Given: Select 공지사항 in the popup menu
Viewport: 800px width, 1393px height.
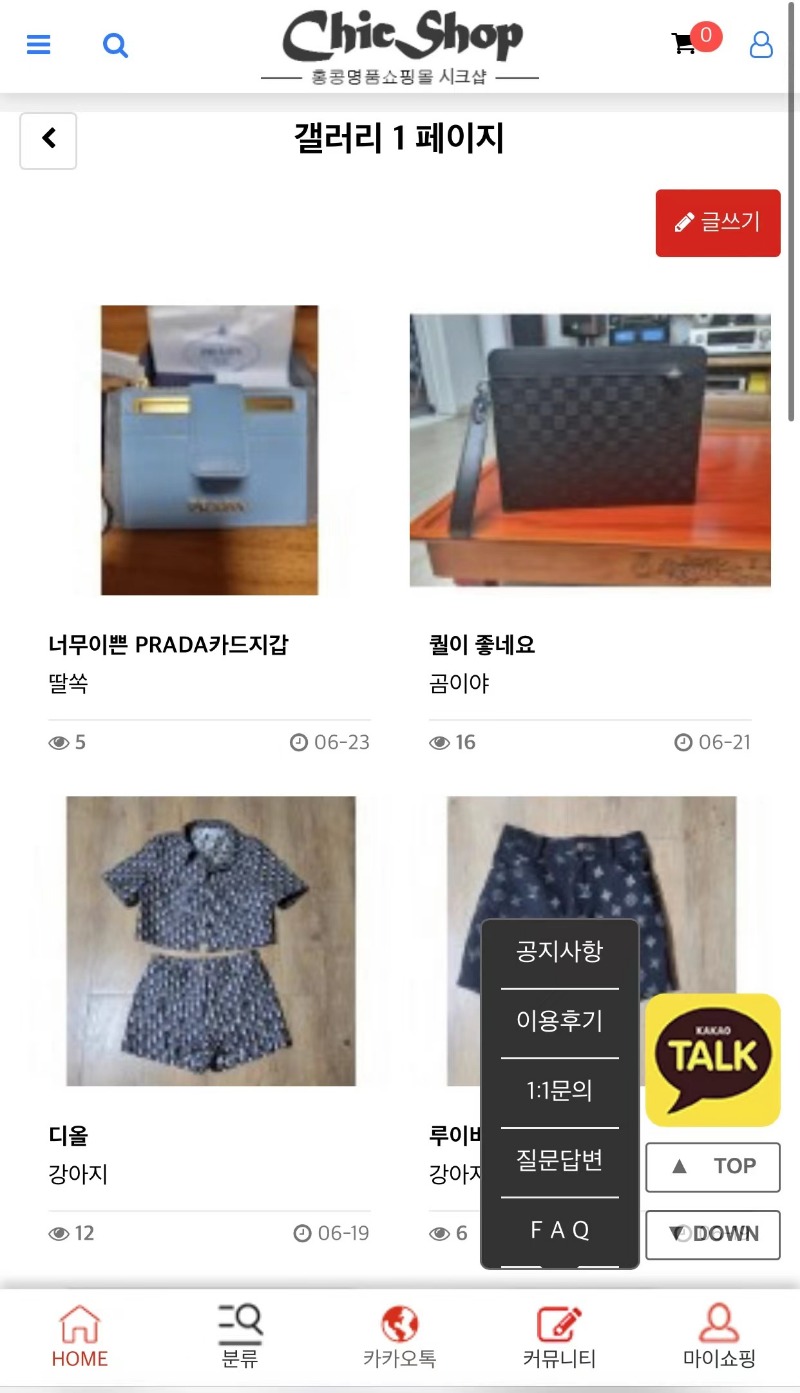Looking at the screenshot, I should pos(560,951).
